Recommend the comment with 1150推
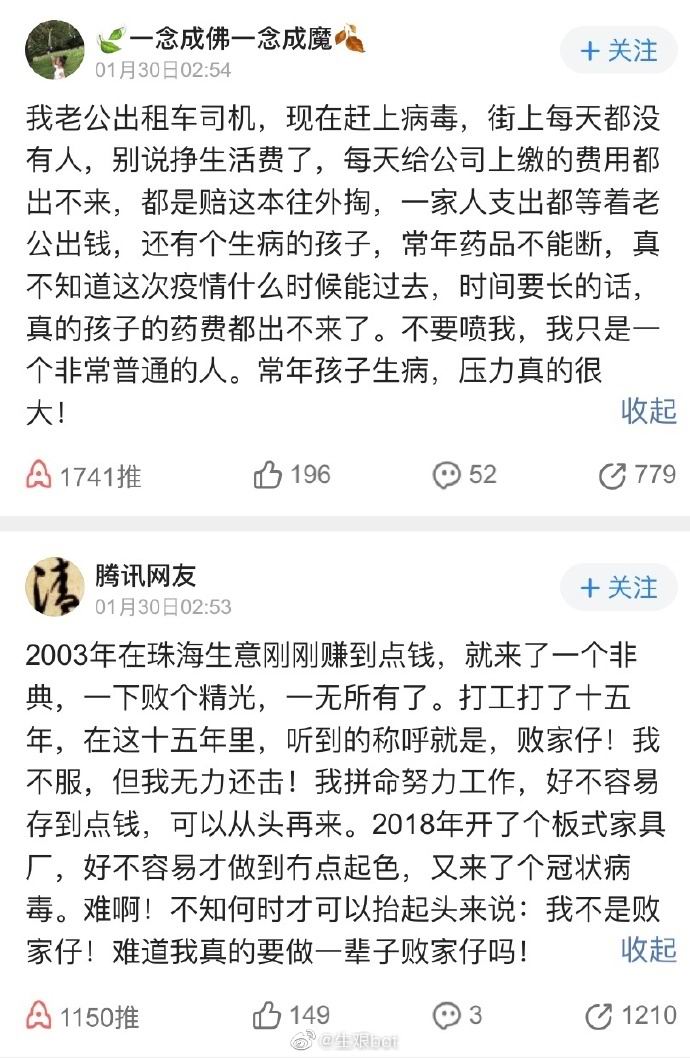690x1058 pixels. click(83, 1017)
